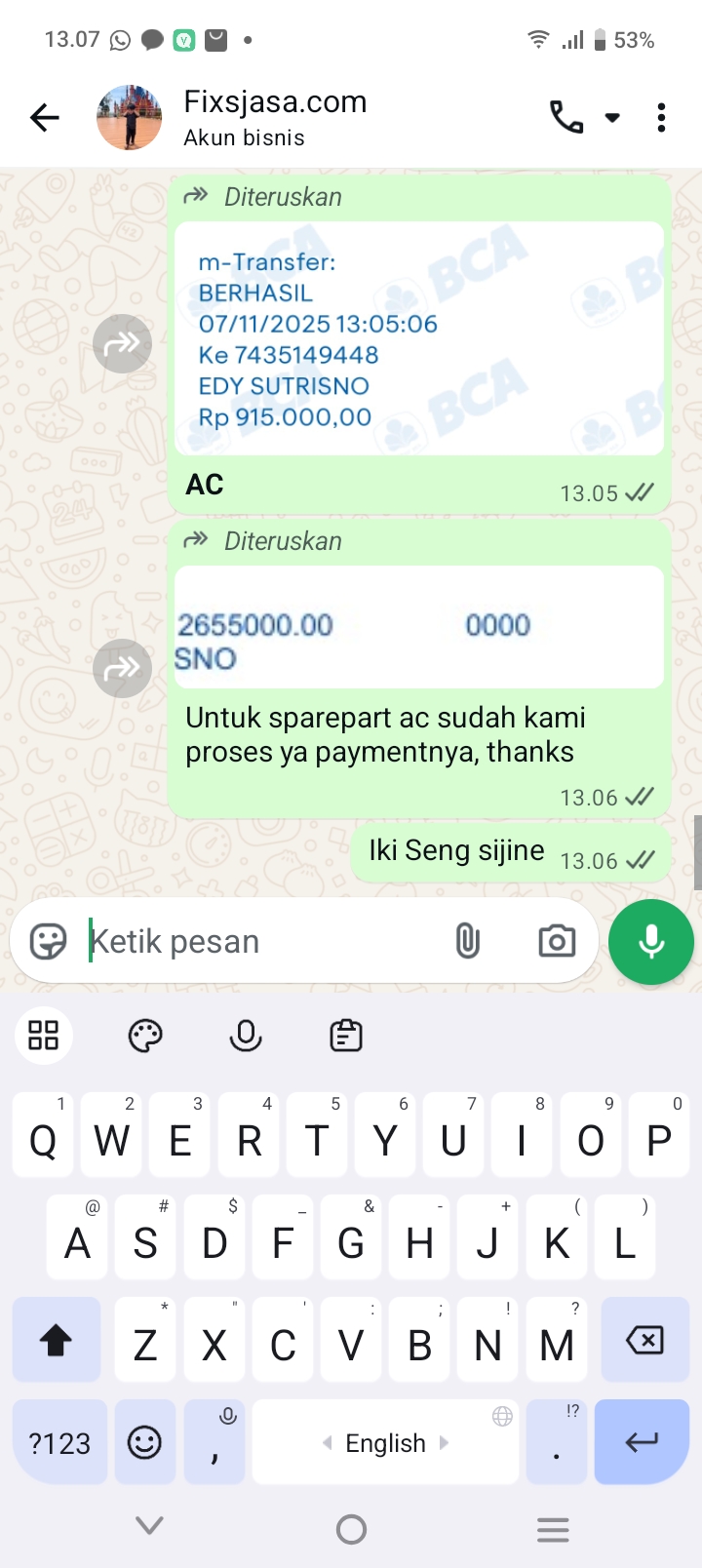Go back to the chat list
The width and height of the screenshot is (702, 1568).
(x=45, y=118)
